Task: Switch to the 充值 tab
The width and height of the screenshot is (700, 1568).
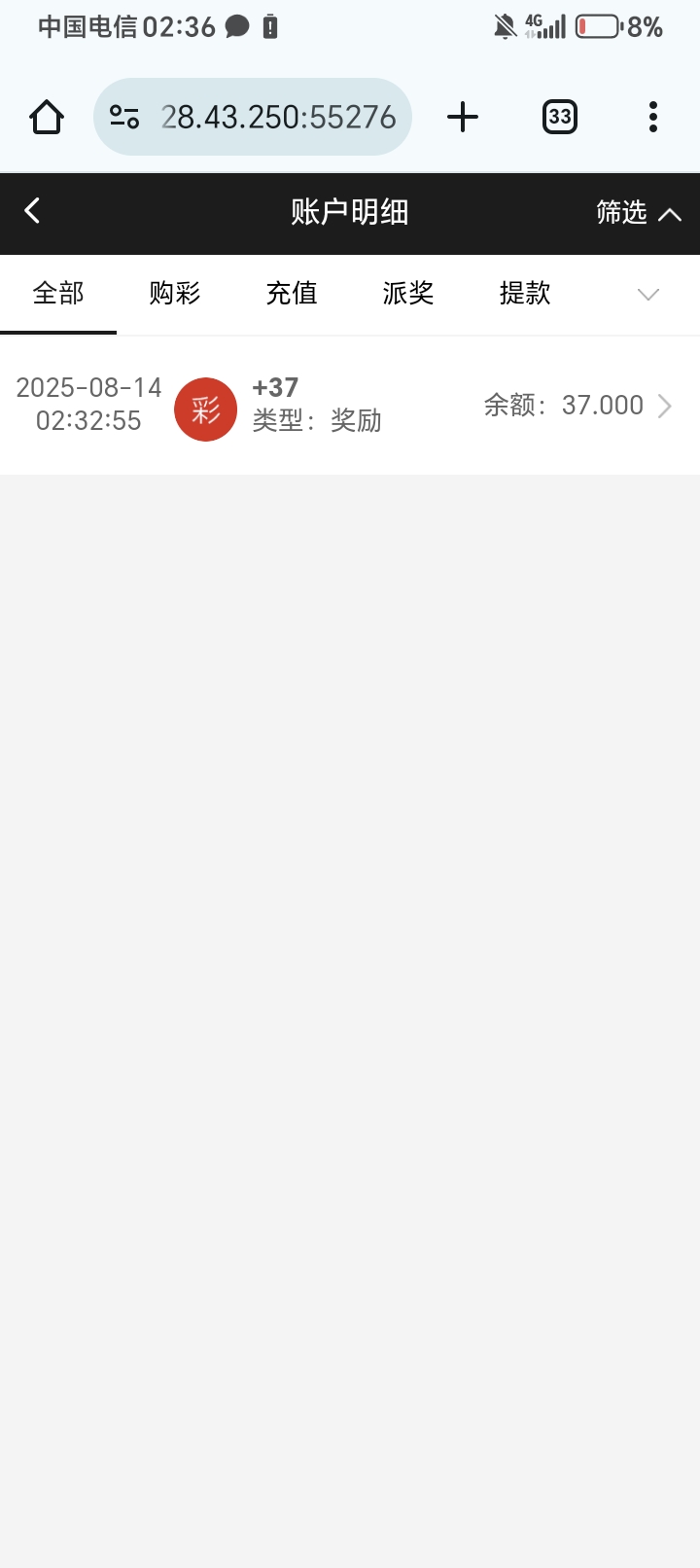Action: click(292, 293)
